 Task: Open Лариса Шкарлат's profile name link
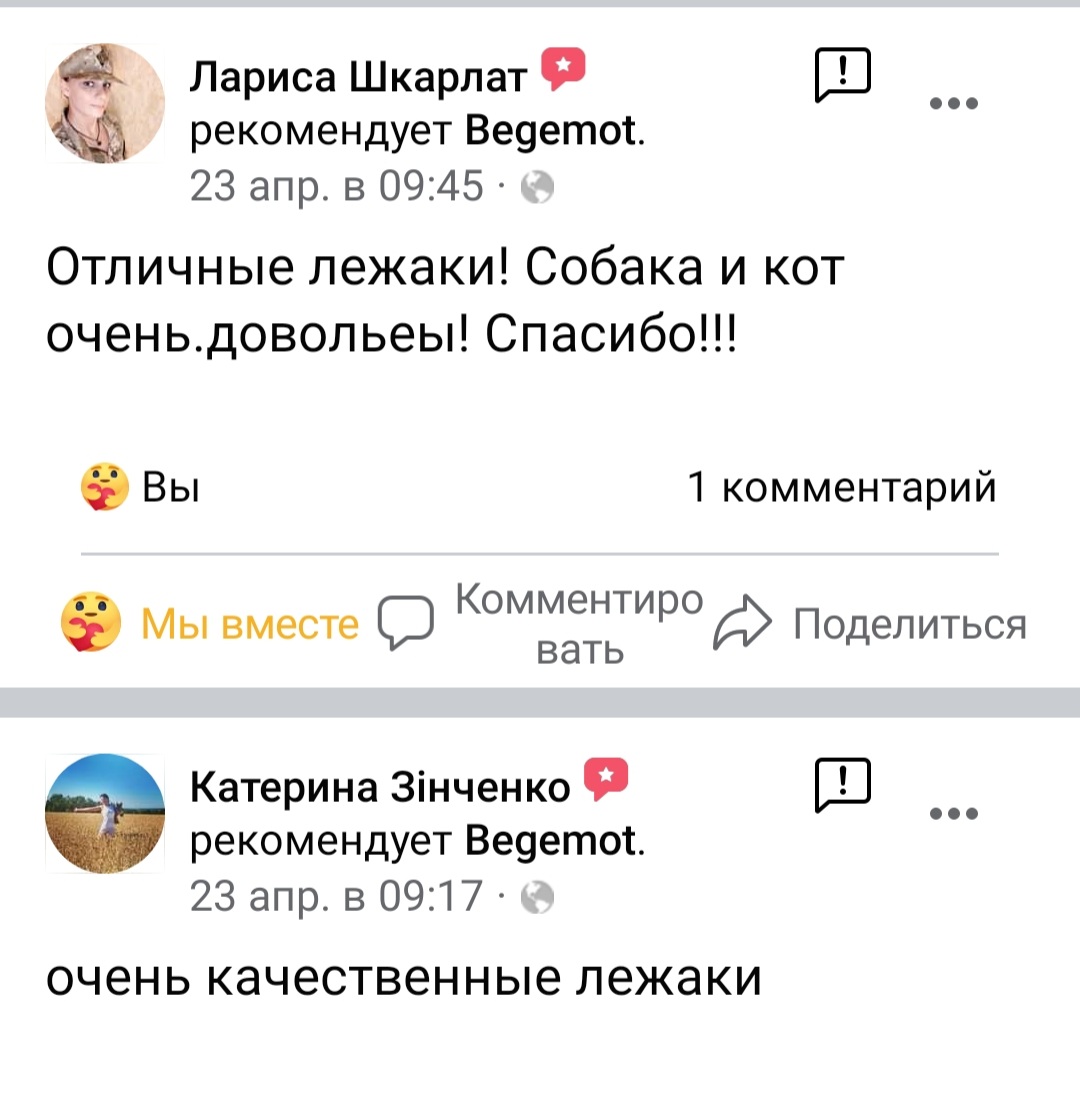(x=358, y=75)
